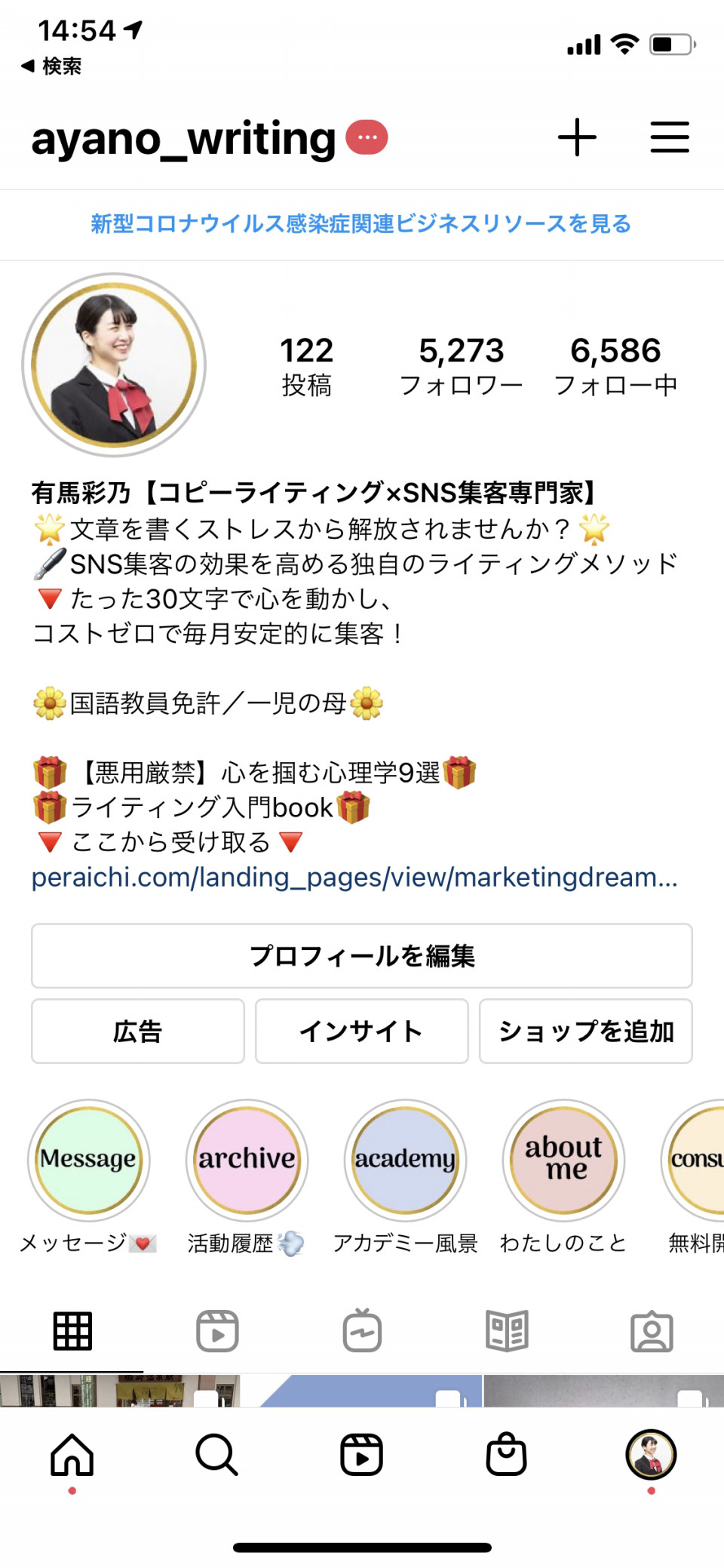Open the Message story highlight
The width and height of the screenshot is (724, 1568).
[x=89, y=1160]
